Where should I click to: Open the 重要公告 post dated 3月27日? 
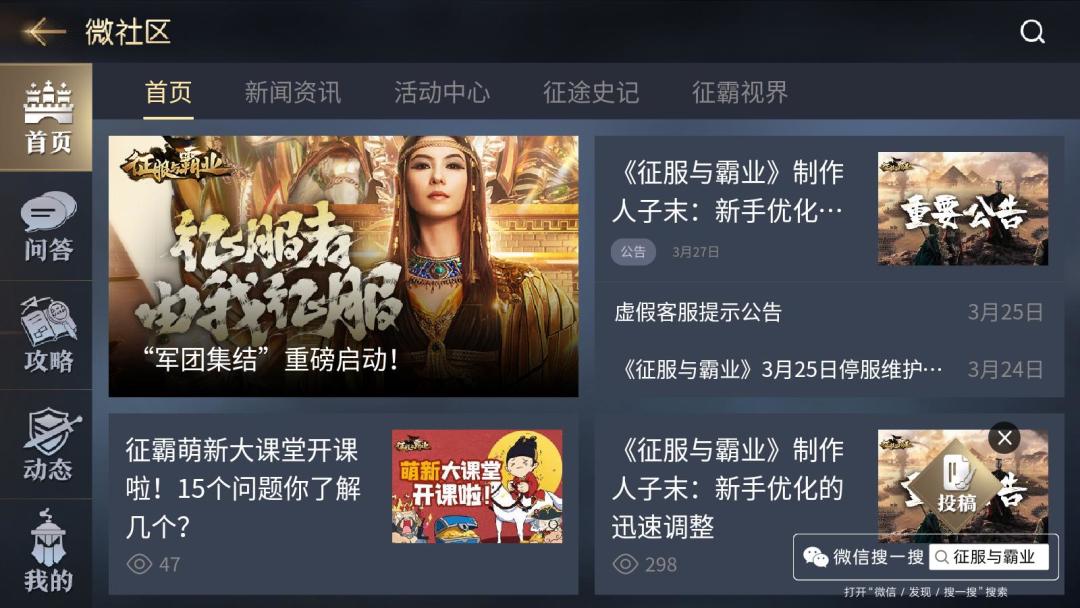tap(829, 208)
